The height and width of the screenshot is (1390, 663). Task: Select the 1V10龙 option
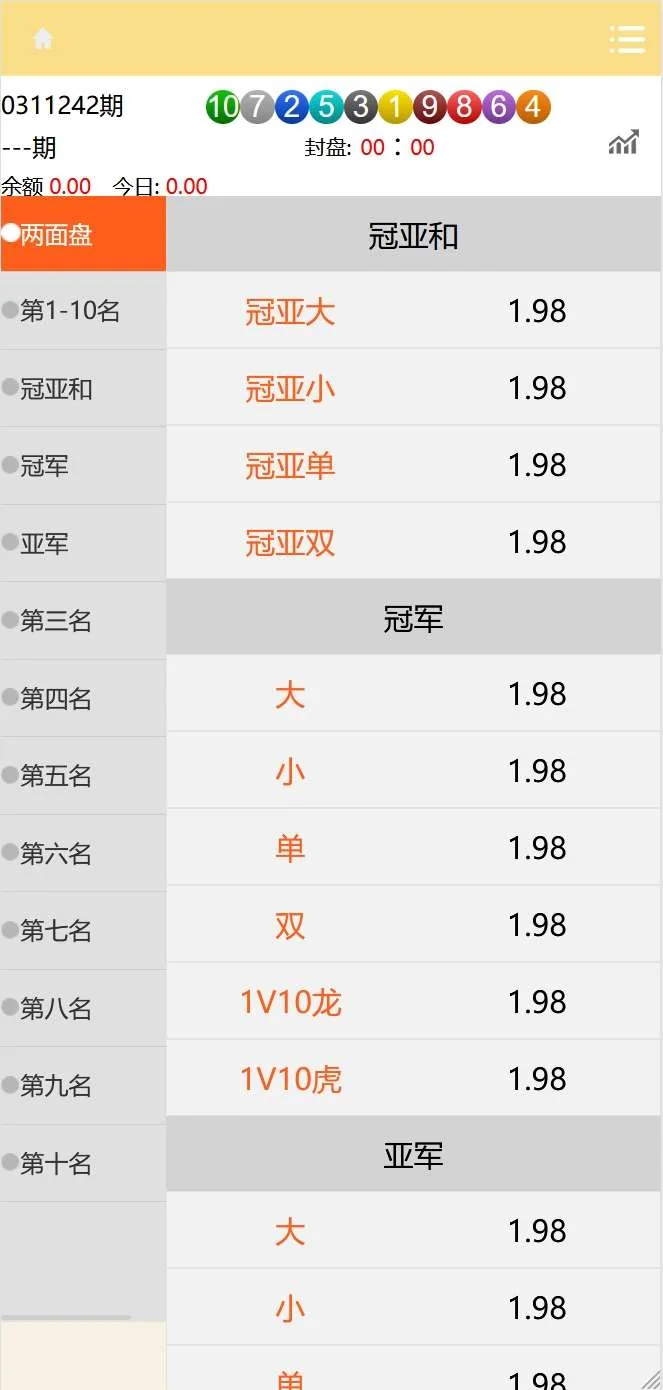(x=412, y=1002)
